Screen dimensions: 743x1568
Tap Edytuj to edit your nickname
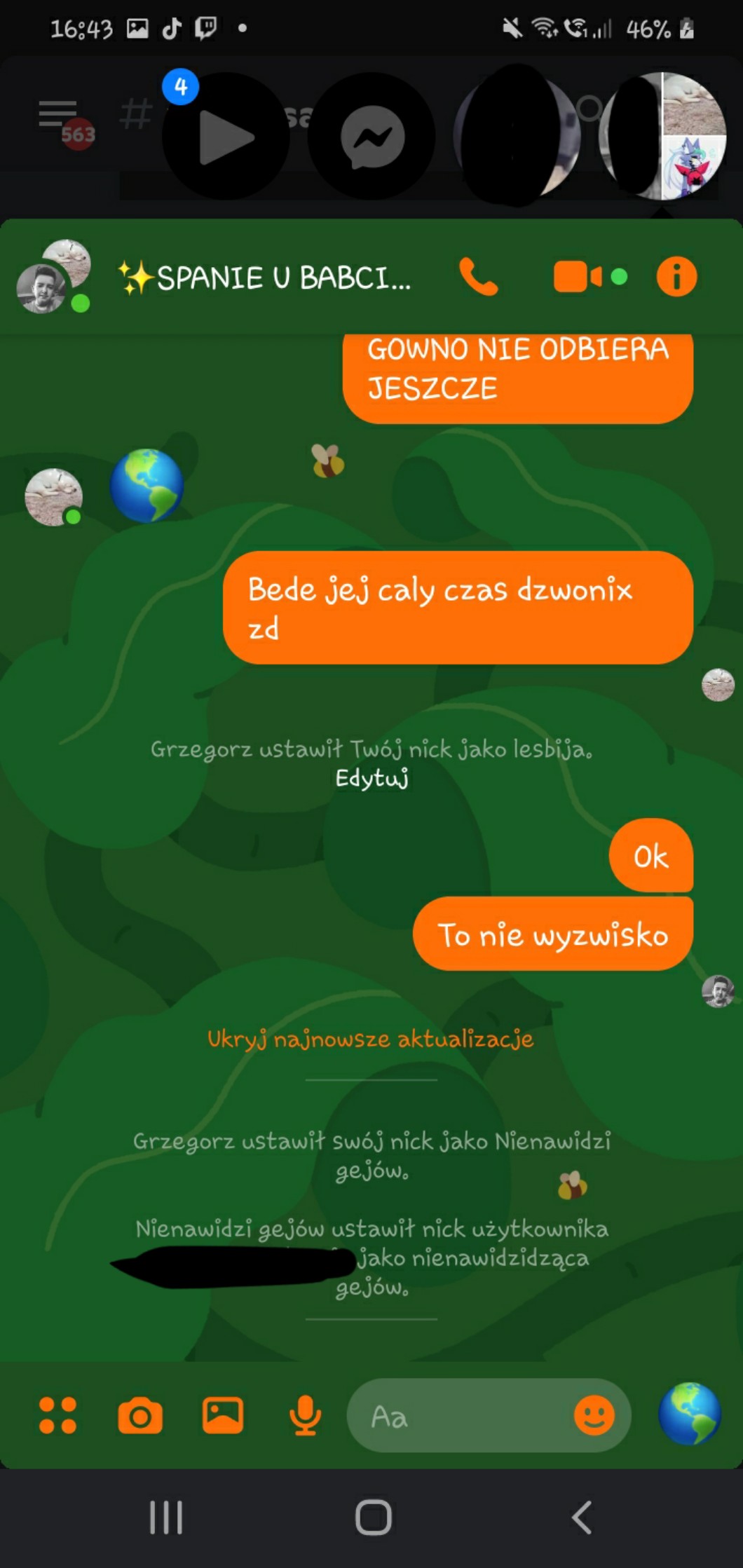[371, 778]
